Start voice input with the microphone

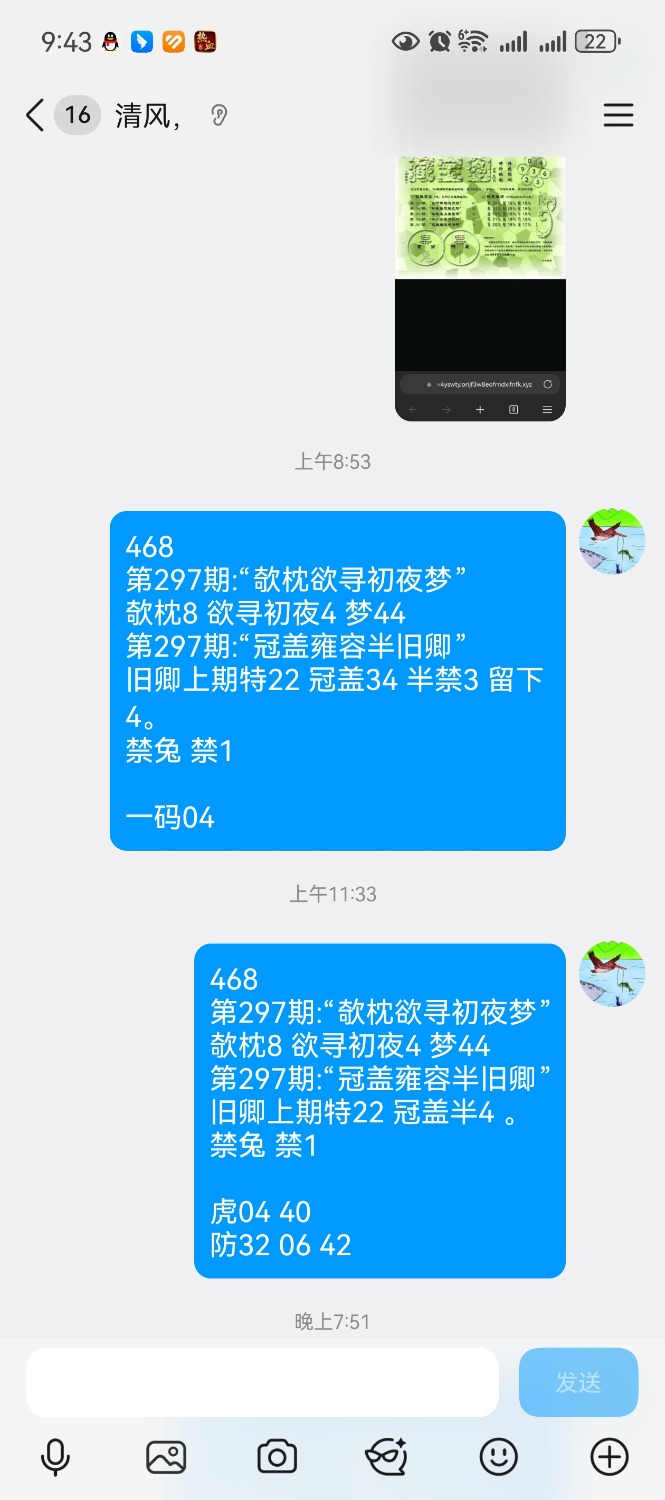click(55, 1456)
